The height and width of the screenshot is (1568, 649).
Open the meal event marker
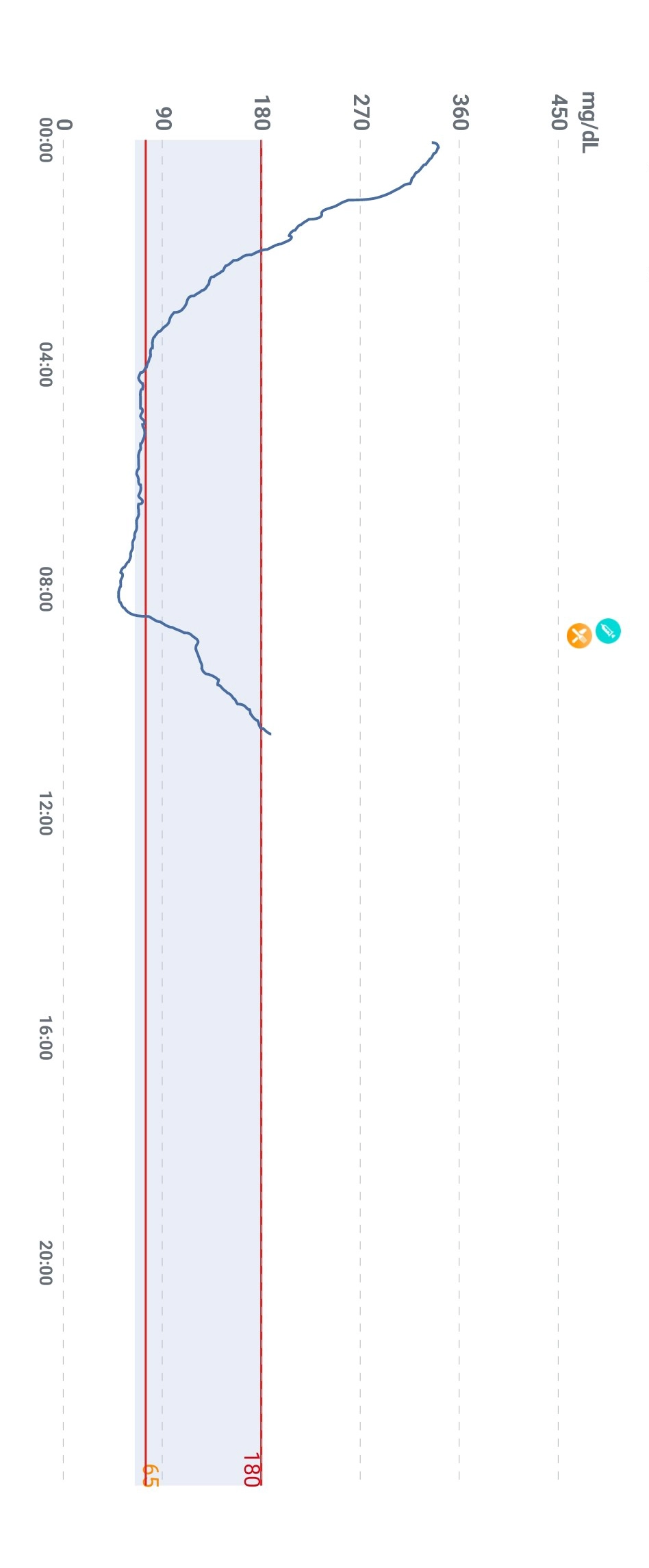click(579, 635)
